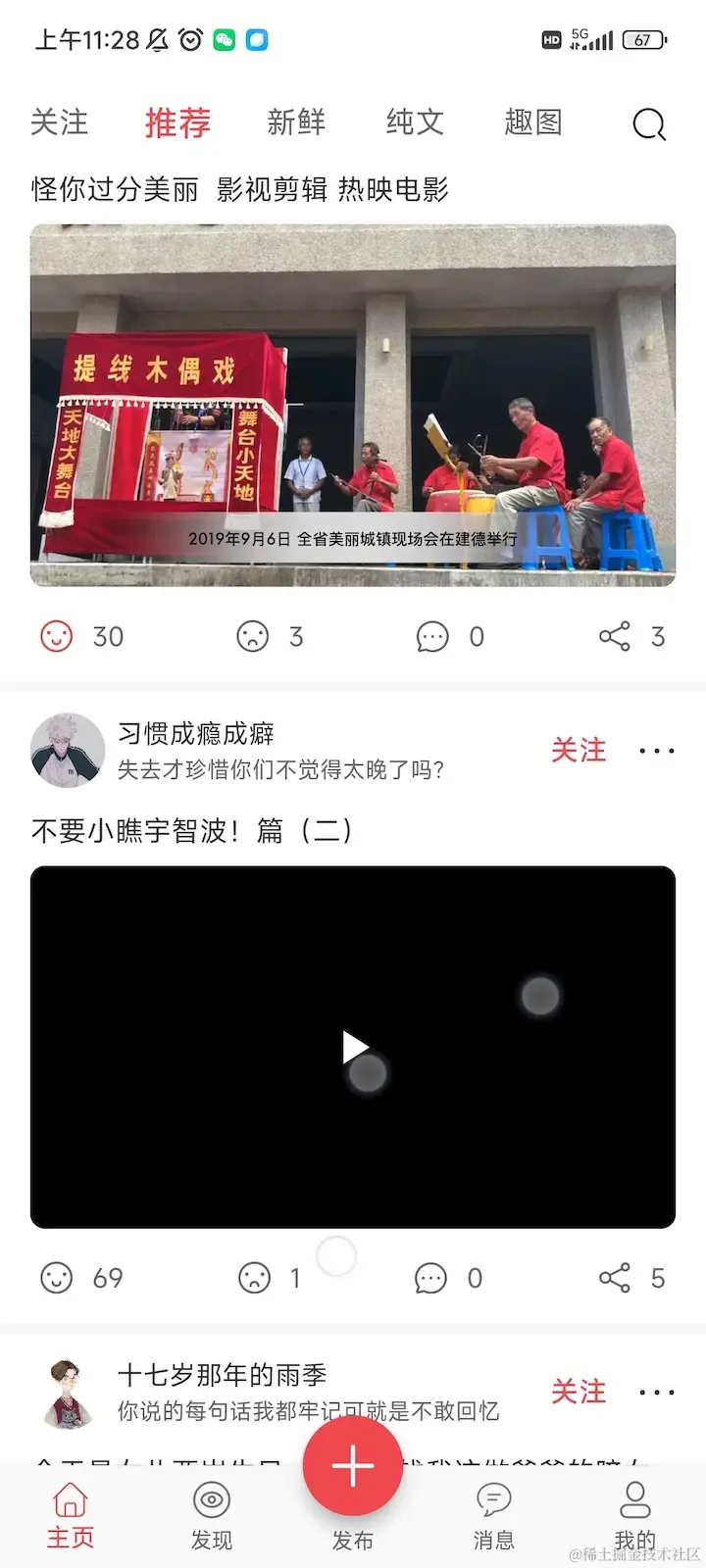This screenshot has width=706, height=1568.
Task: Open the search magnifier icon
Action: tap(648, 124)
